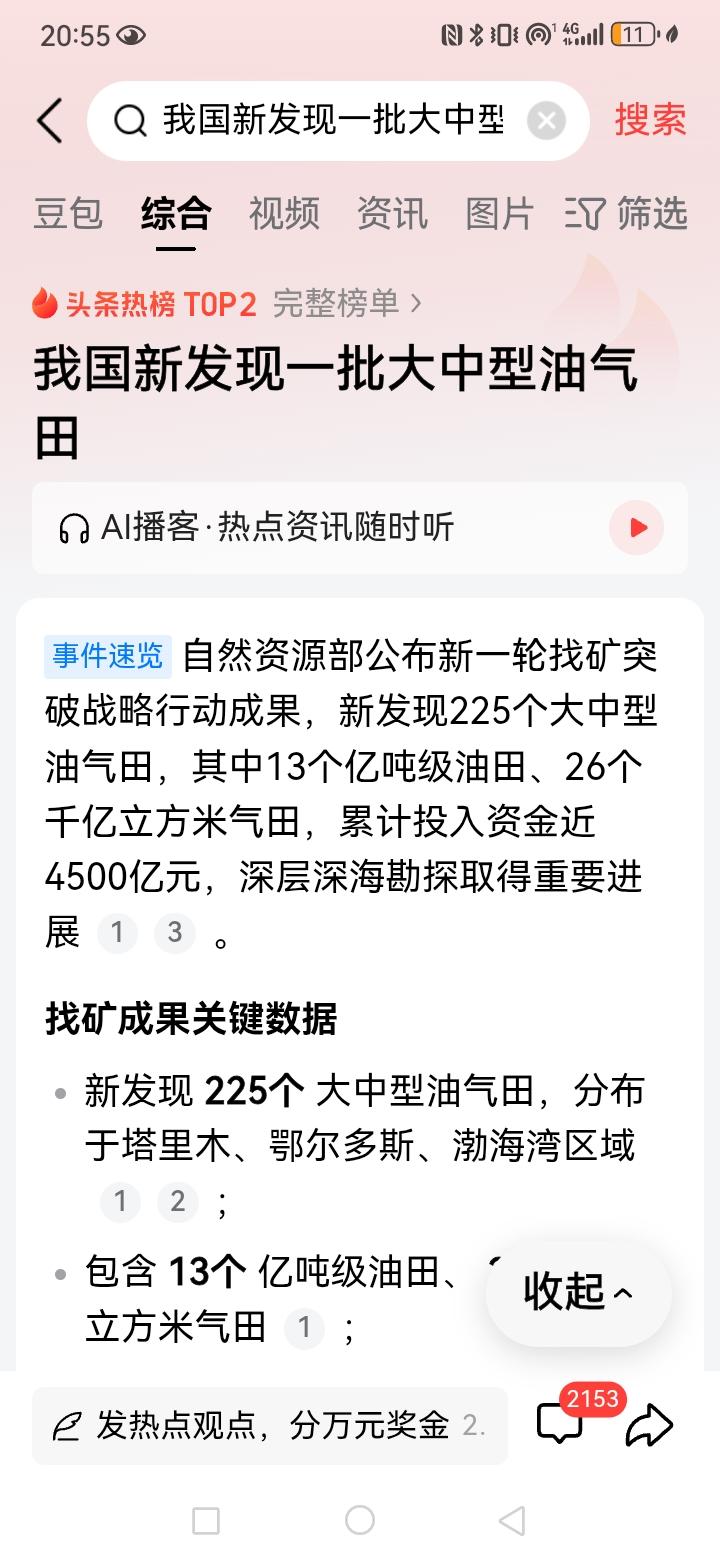The width and height of the screenshot is (720, 1560).
Task: Collapse the summary with 收起 button
Action: (578, 1293)
